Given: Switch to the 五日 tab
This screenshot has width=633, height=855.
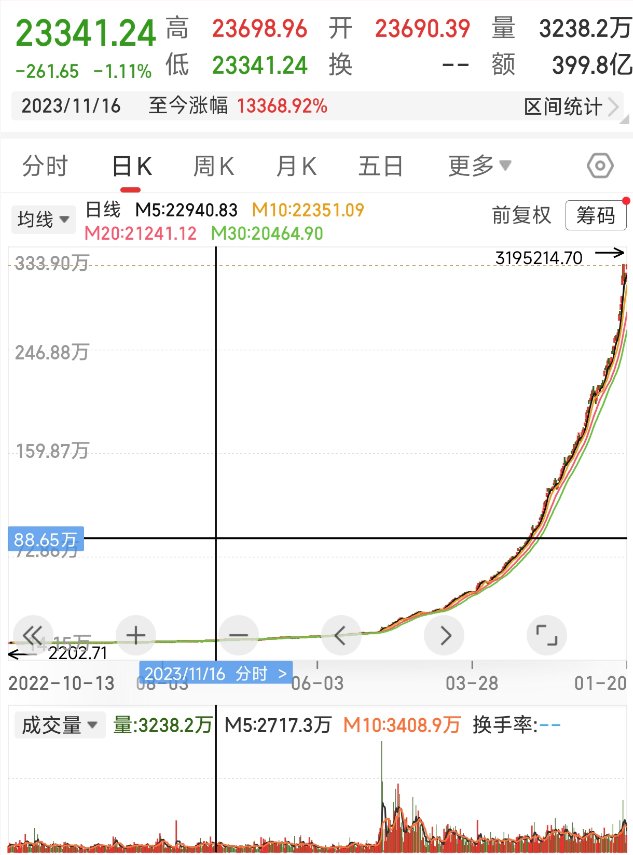Looking at the screenshot, I should click(x=380, y=166).
